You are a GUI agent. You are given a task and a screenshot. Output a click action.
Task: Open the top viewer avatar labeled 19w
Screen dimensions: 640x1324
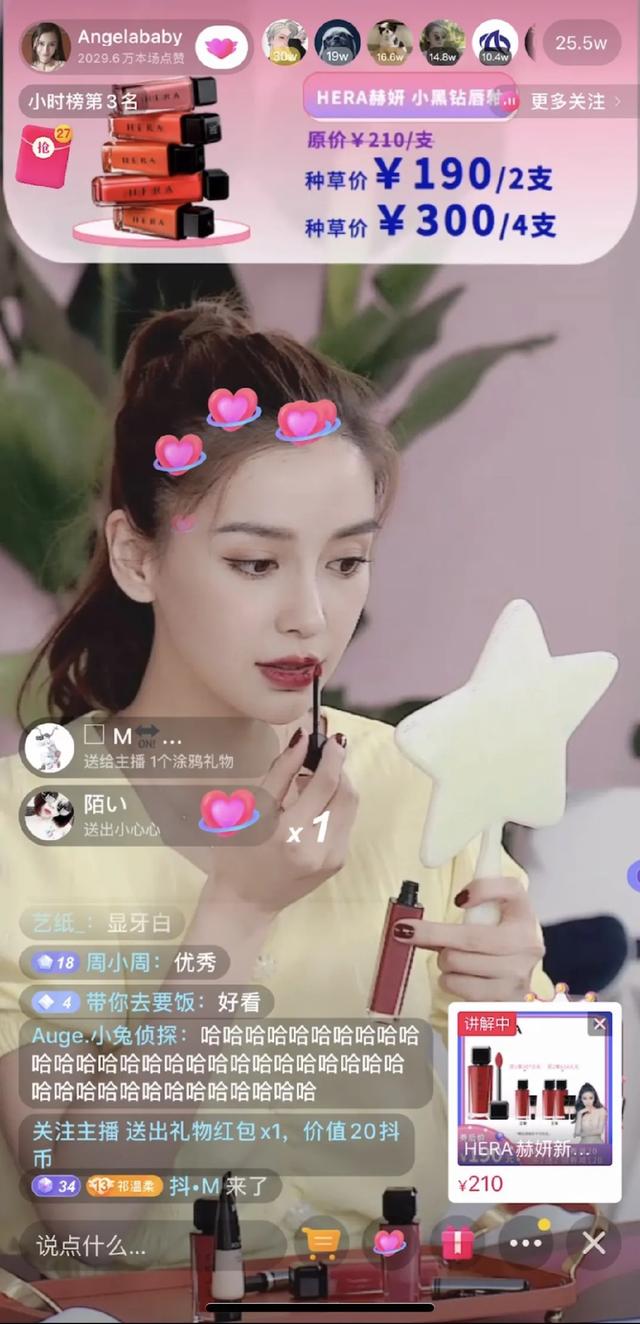coord(337,43)
